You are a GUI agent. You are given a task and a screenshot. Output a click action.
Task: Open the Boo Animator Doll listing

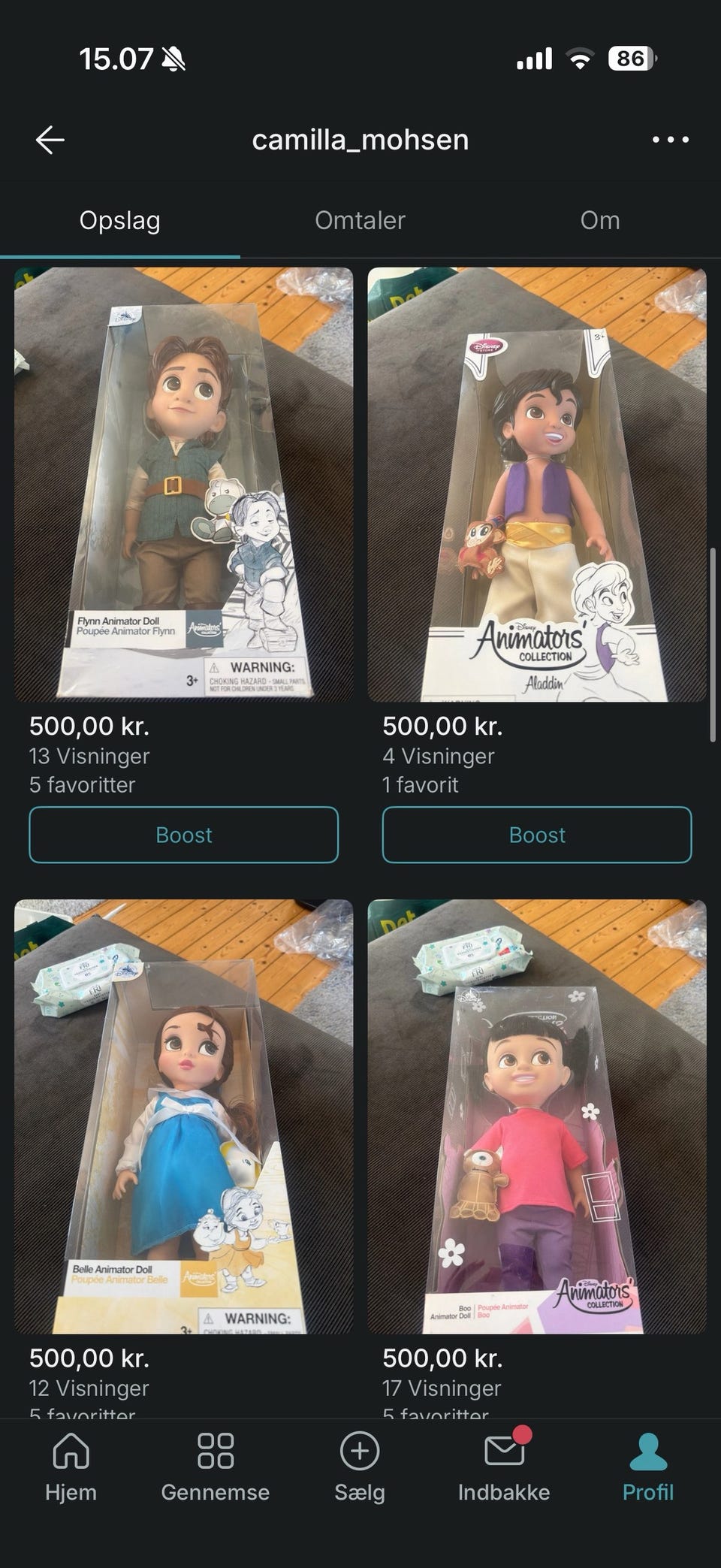click(x=537, y=1116)
